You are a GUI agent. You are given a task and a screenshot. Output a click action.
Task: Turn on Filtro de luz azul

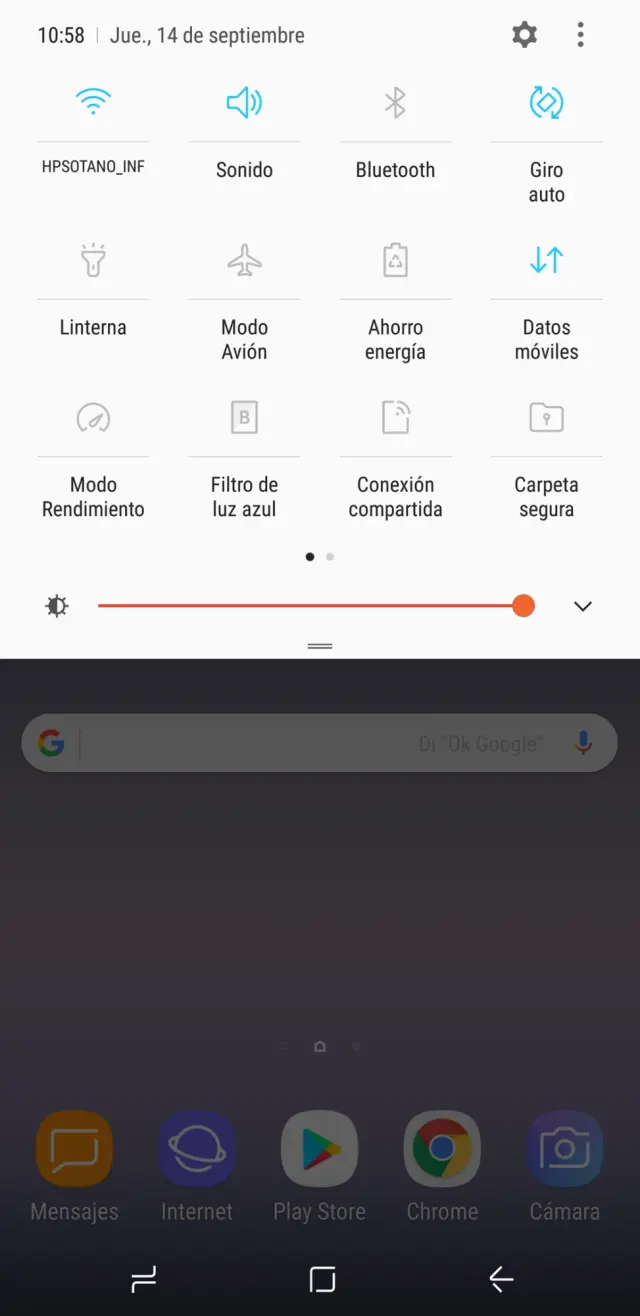tap(244, 417)
